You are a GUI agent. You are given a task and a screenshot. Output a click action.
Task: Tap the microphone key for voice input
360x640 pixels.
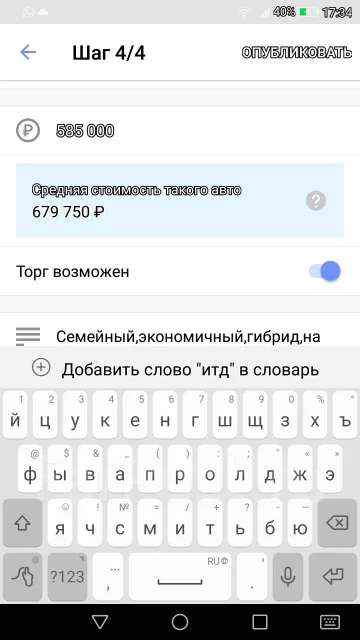click(288, 577)
